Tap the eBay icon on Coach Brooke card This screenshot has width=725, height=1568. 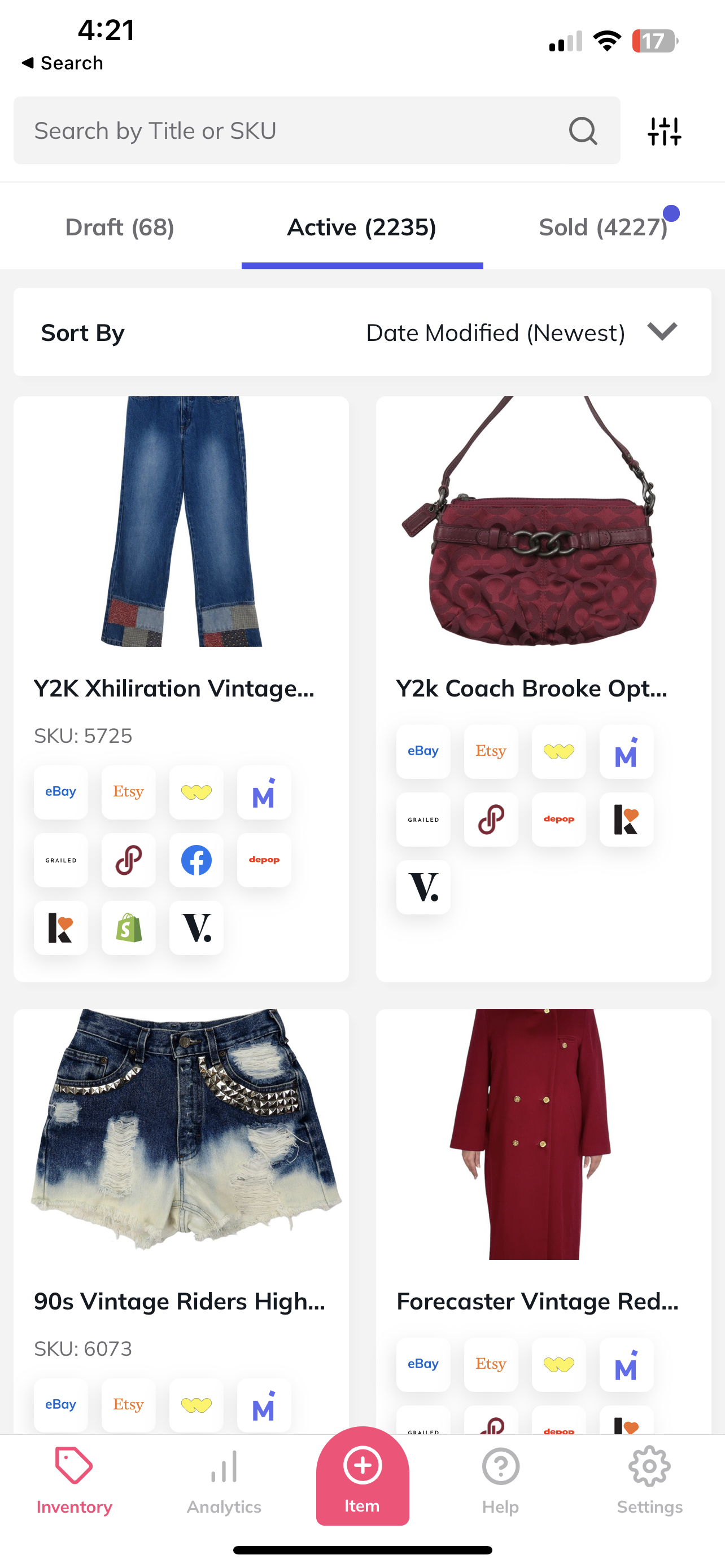[423, 751]
